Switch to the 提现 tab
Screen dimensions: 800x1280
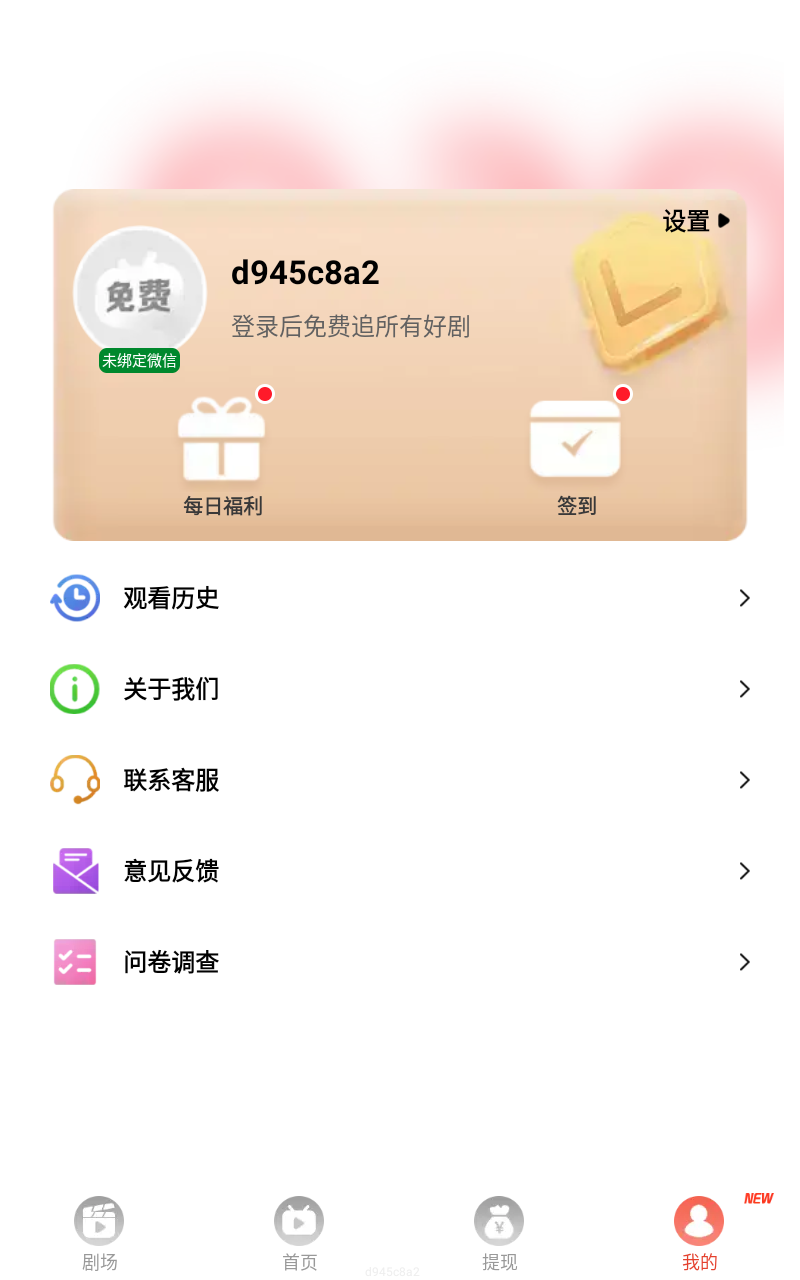point(499,1234)
